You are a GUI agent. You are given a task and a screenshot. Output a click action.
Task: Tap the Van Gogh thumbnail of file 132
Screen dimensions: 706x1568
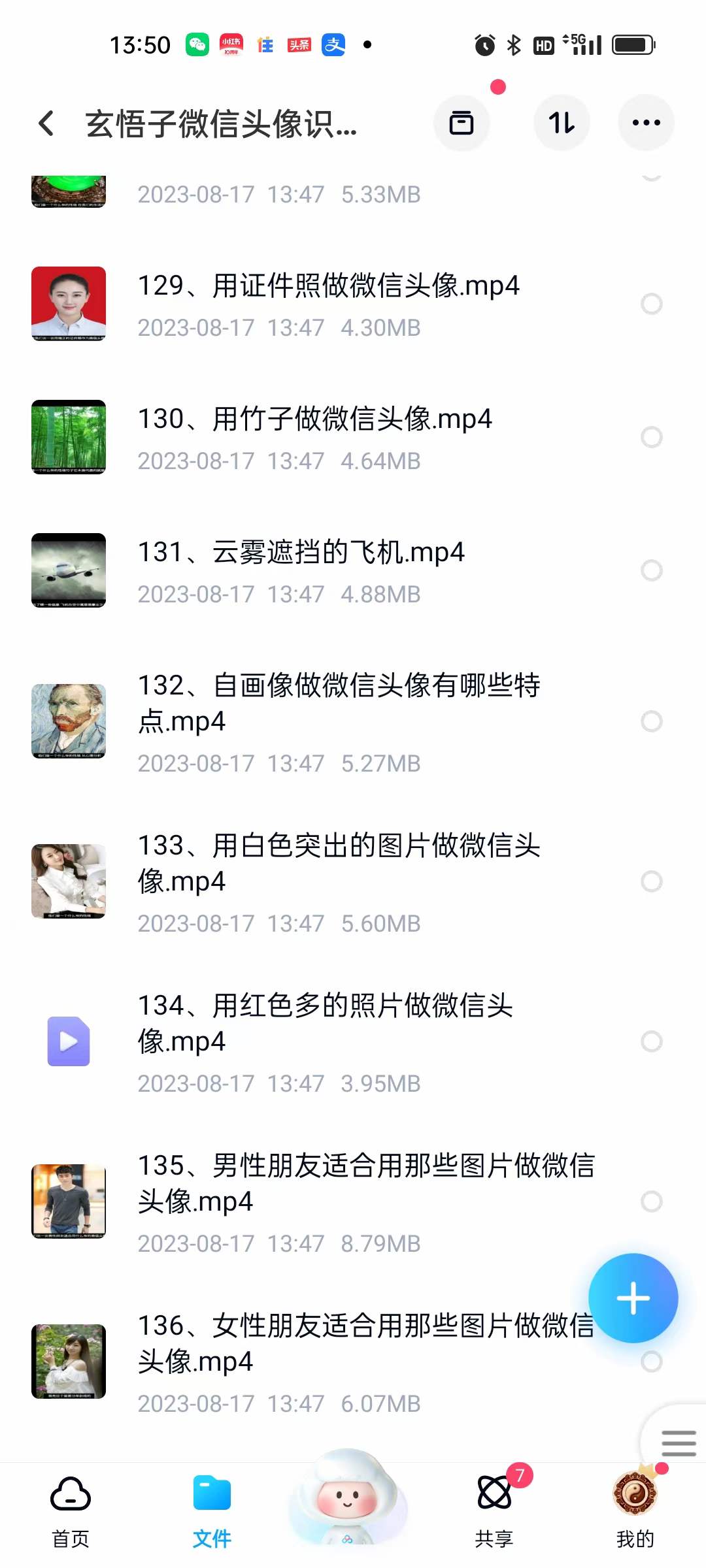[x=68, y=723]
